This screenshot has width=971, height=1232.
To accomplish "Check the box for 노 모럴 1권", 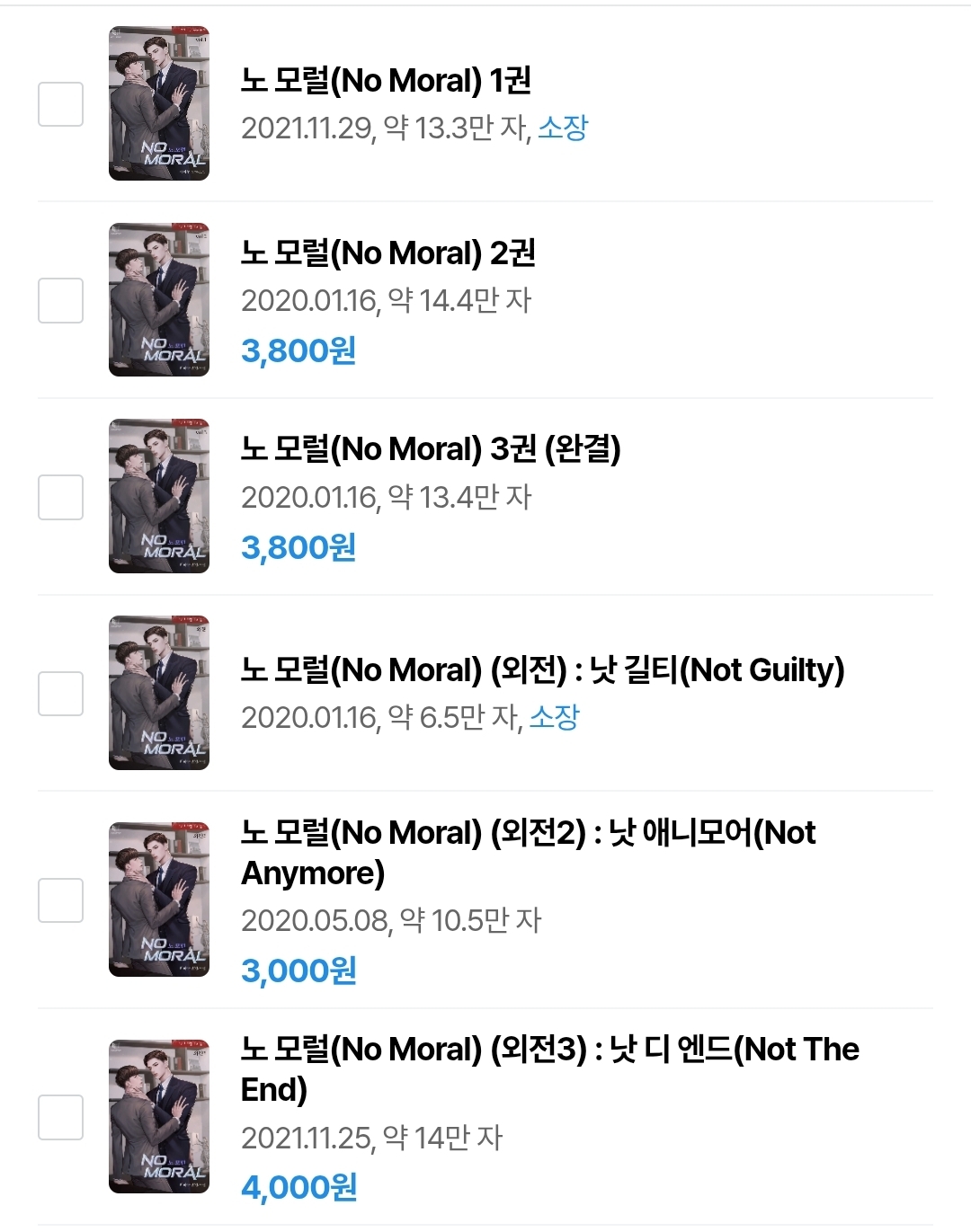I will (60, 104).
